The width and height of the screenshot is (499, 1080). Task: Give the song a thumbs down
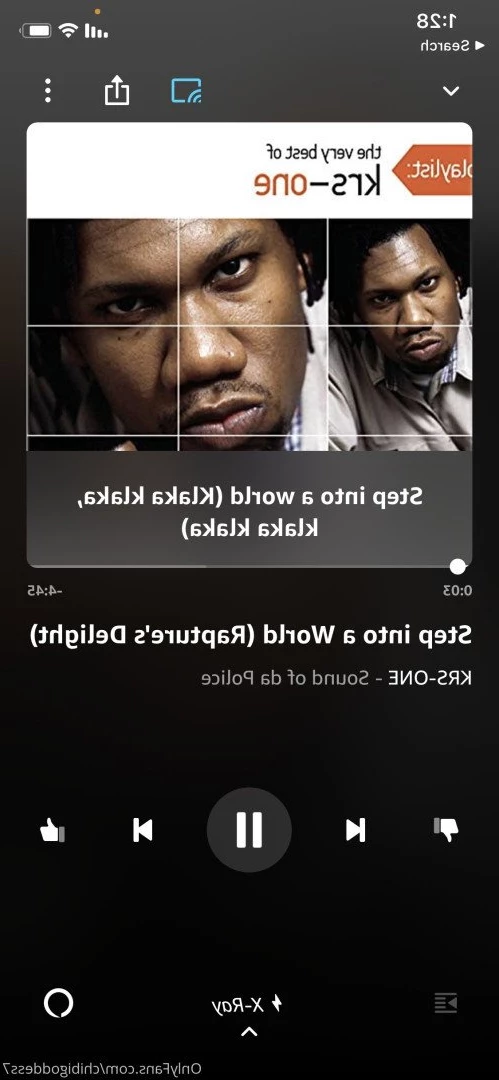click(x=446, y=830)
